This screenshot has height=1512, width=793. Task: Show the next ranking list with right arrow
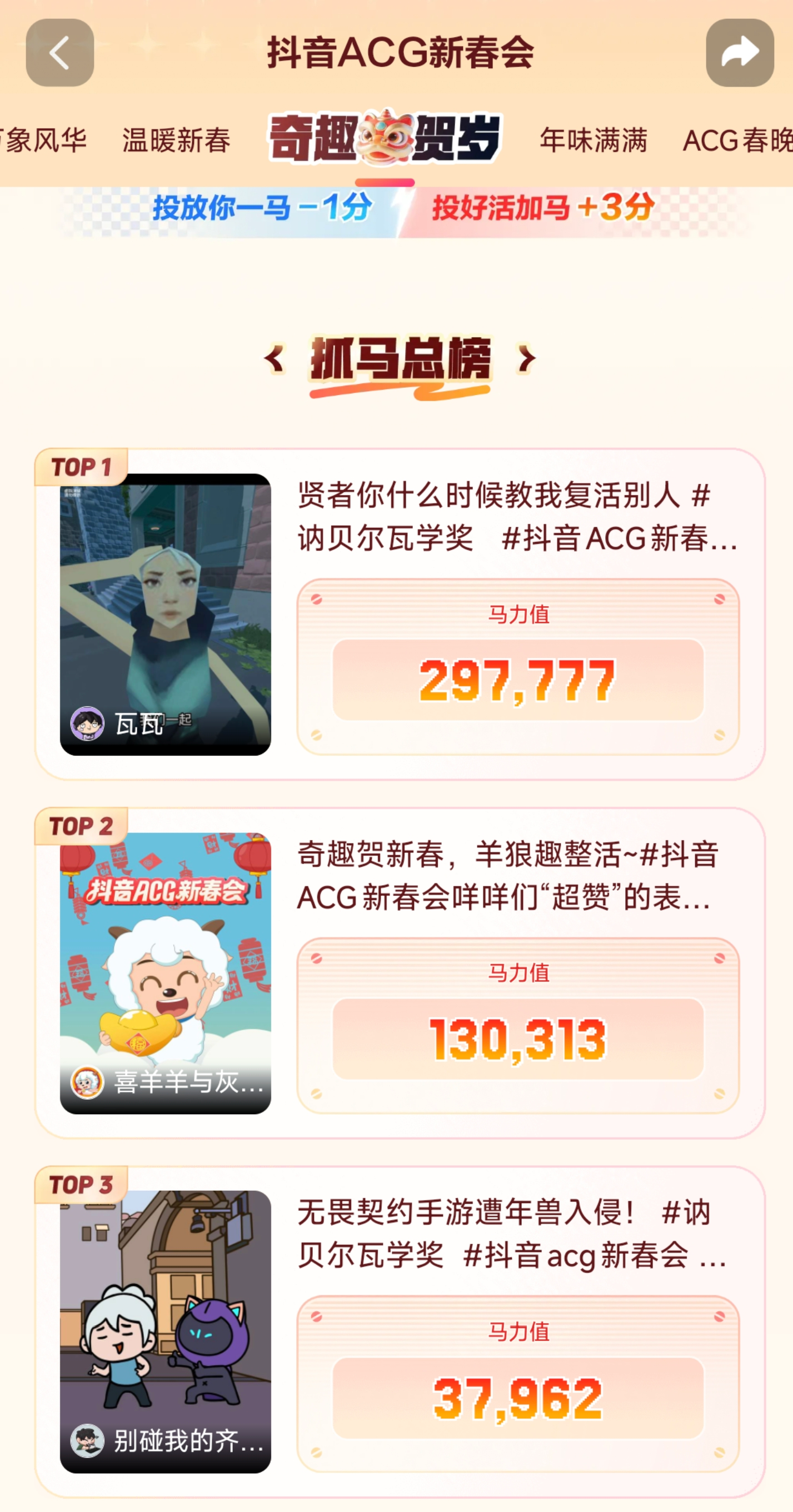click(526, 358)
